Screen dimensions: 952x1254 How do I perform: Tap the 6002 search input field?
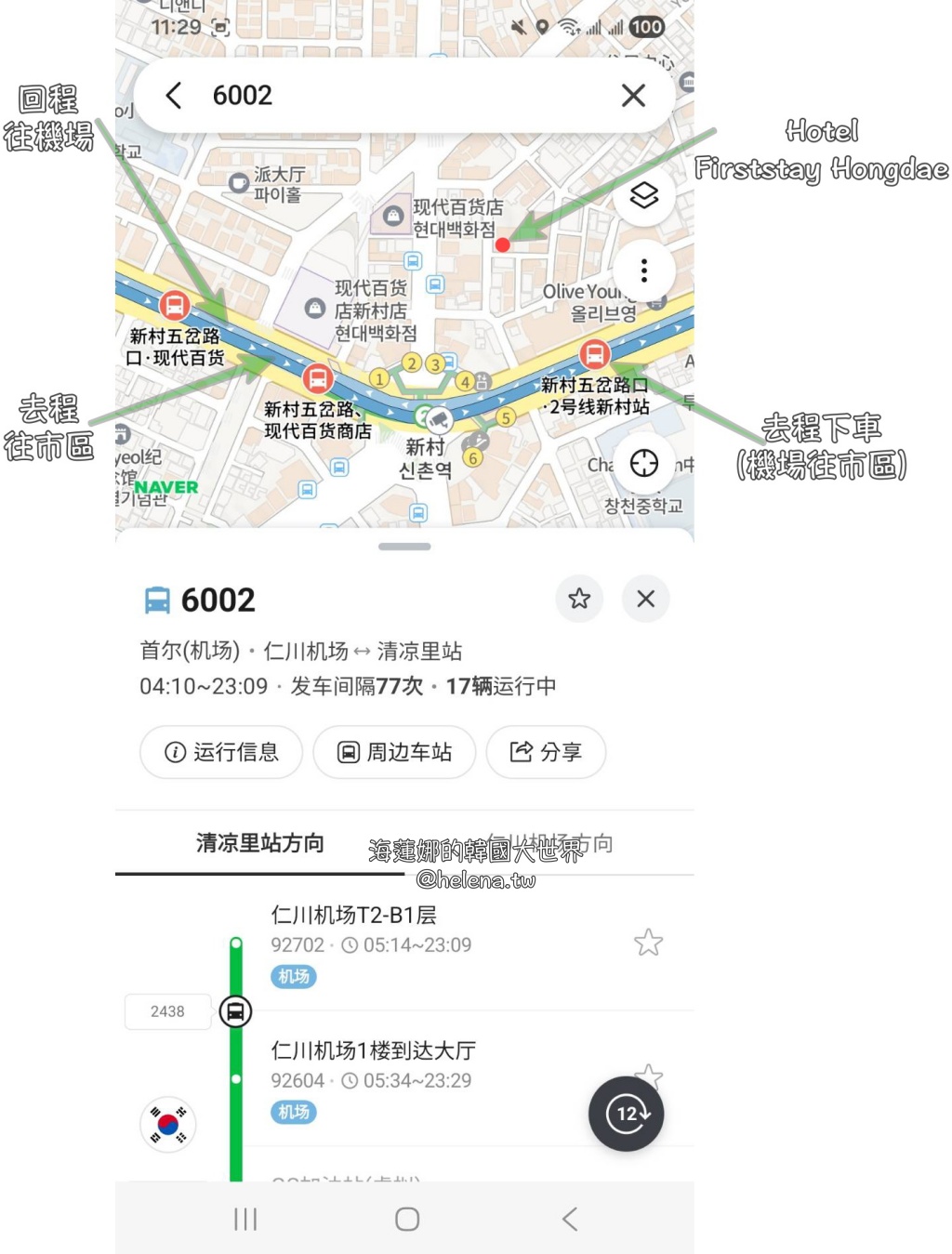coord(372,95)
